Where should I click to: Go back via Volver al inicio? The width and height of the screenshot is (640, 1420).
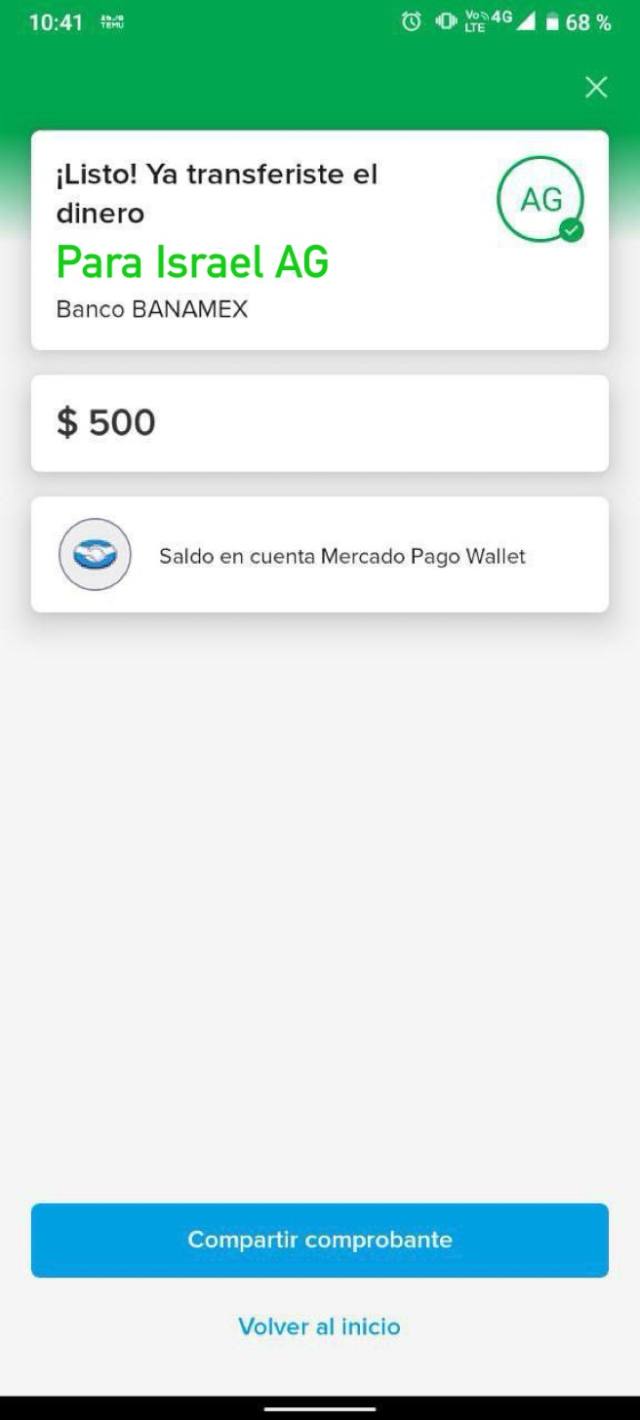[x=319, y=1327]
